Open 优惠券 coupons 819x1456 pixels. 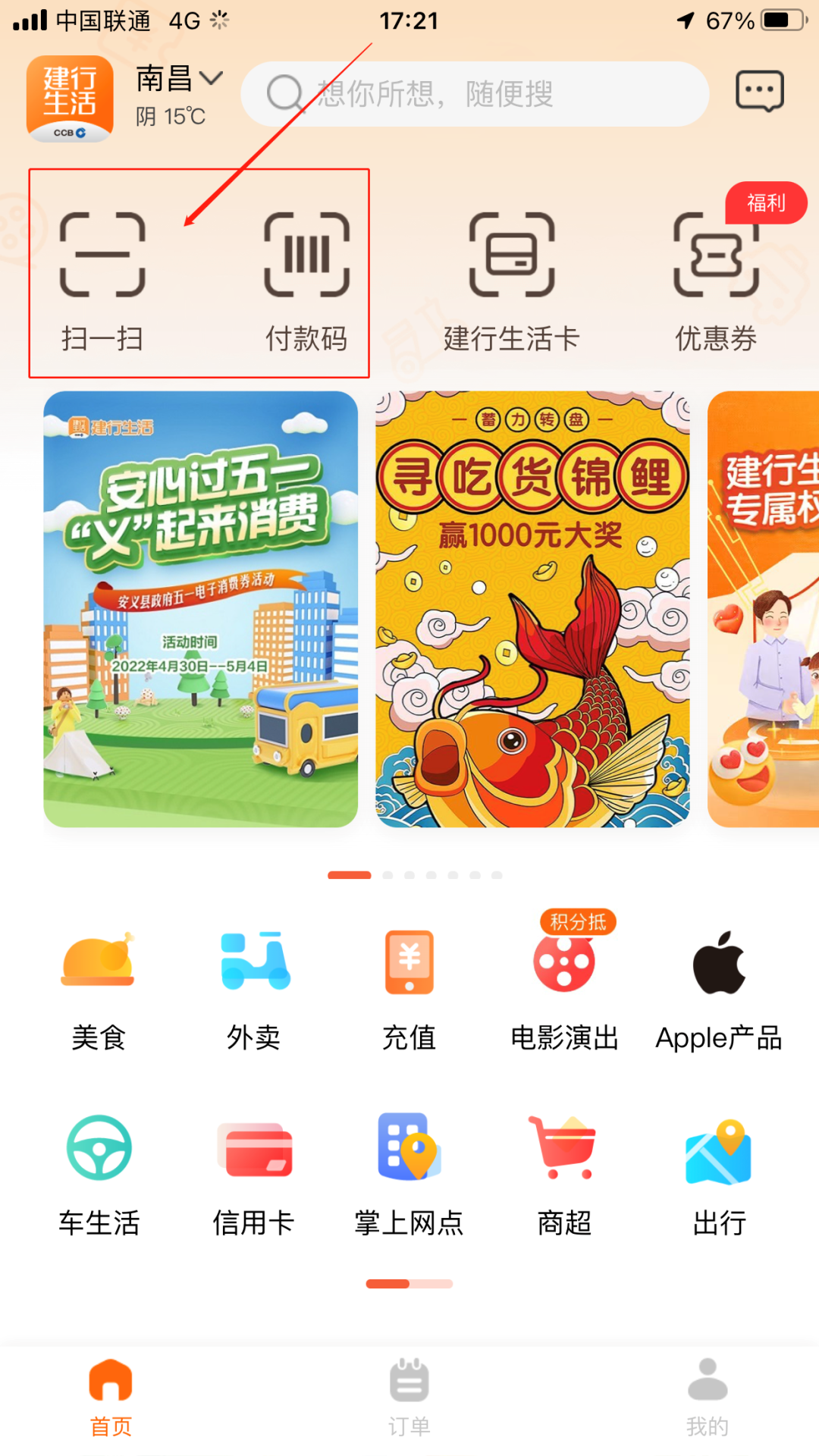[x=716, y=281]
